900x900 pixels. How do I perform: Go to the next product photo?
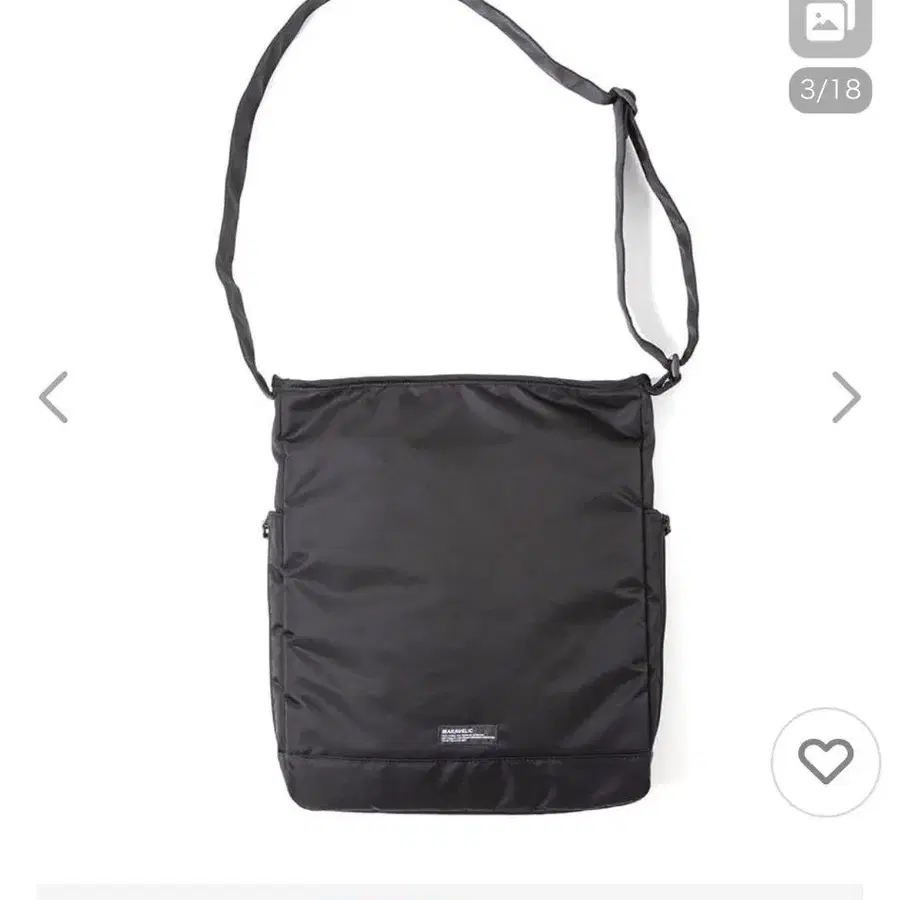tap(846, 397)
